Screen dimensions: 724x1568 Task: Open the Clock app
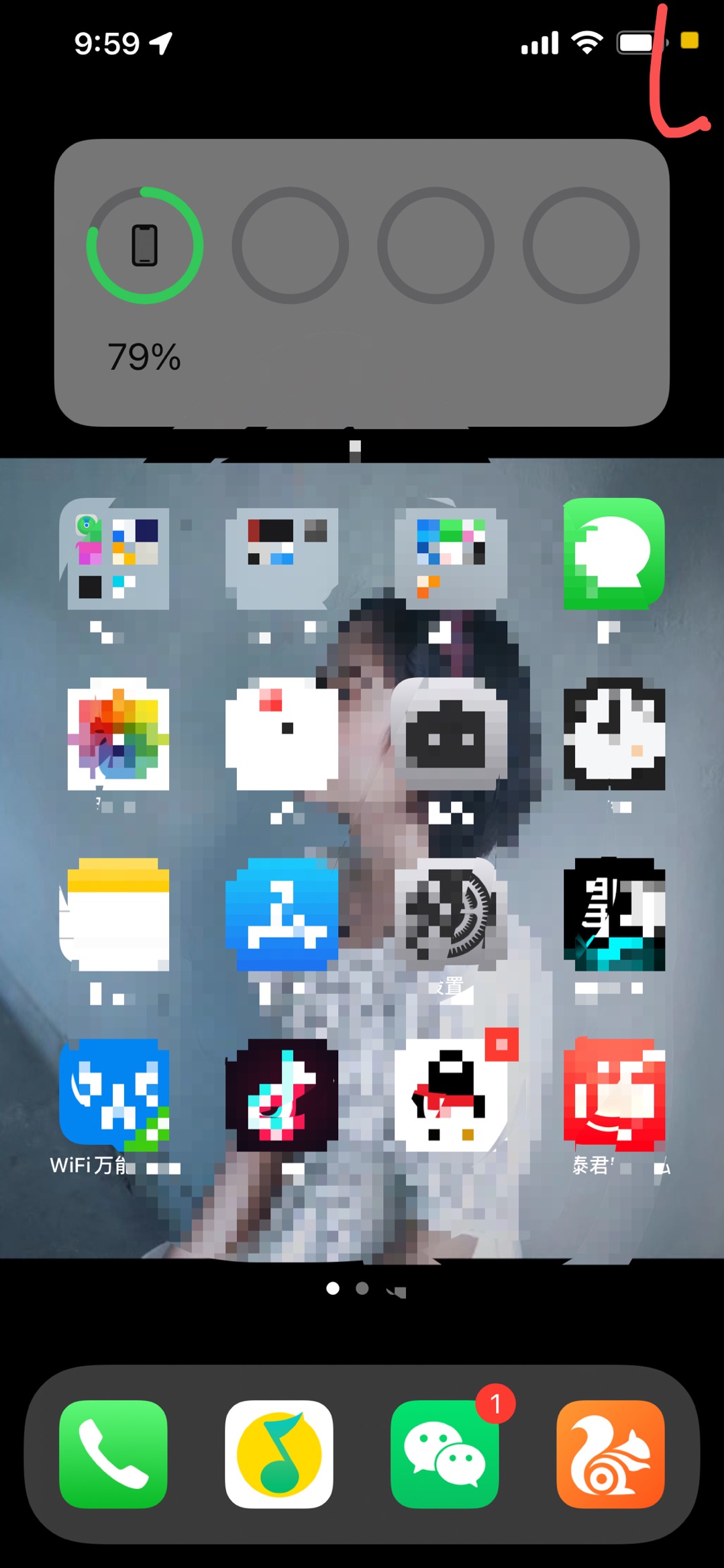coord(614,734)
